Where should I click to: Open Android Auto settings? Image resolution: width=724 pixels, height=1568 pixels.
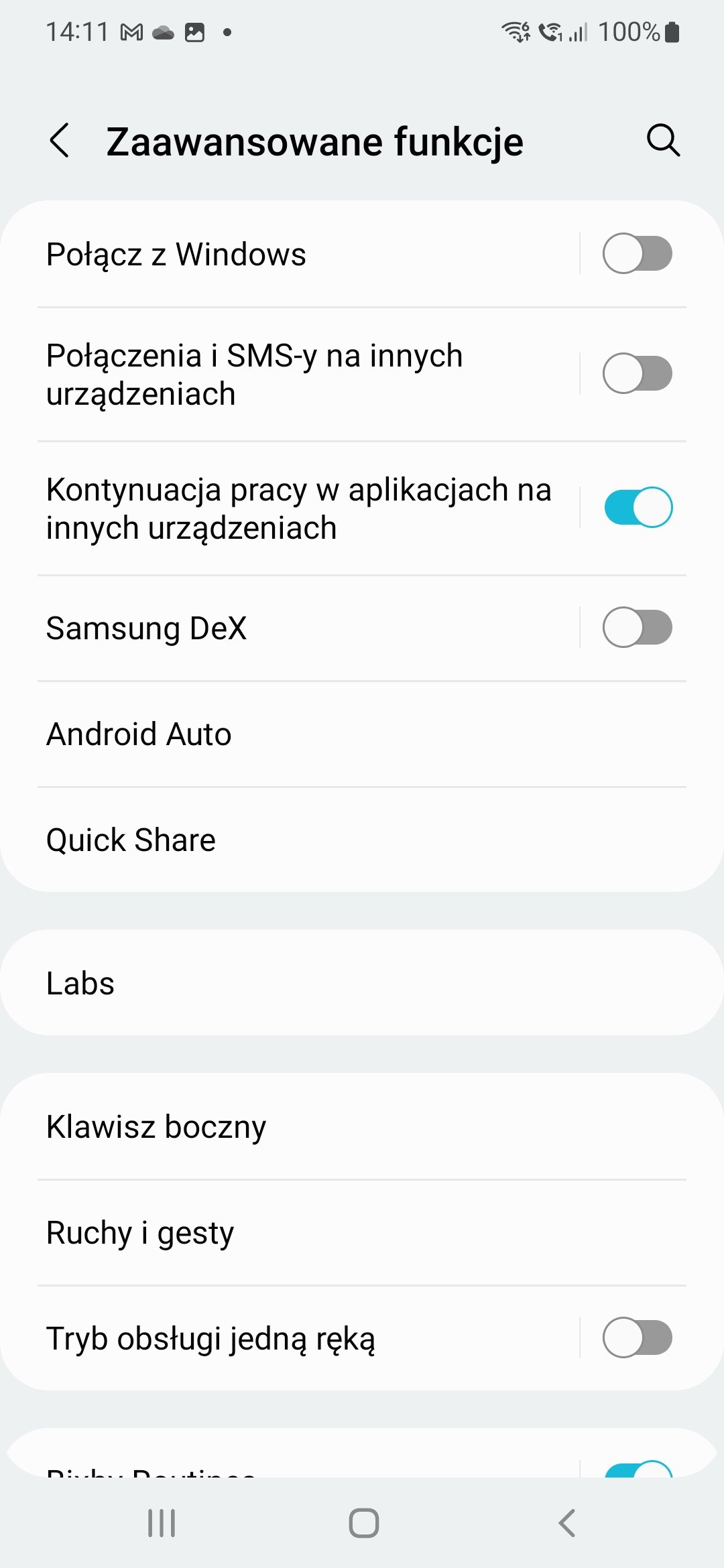362,734
